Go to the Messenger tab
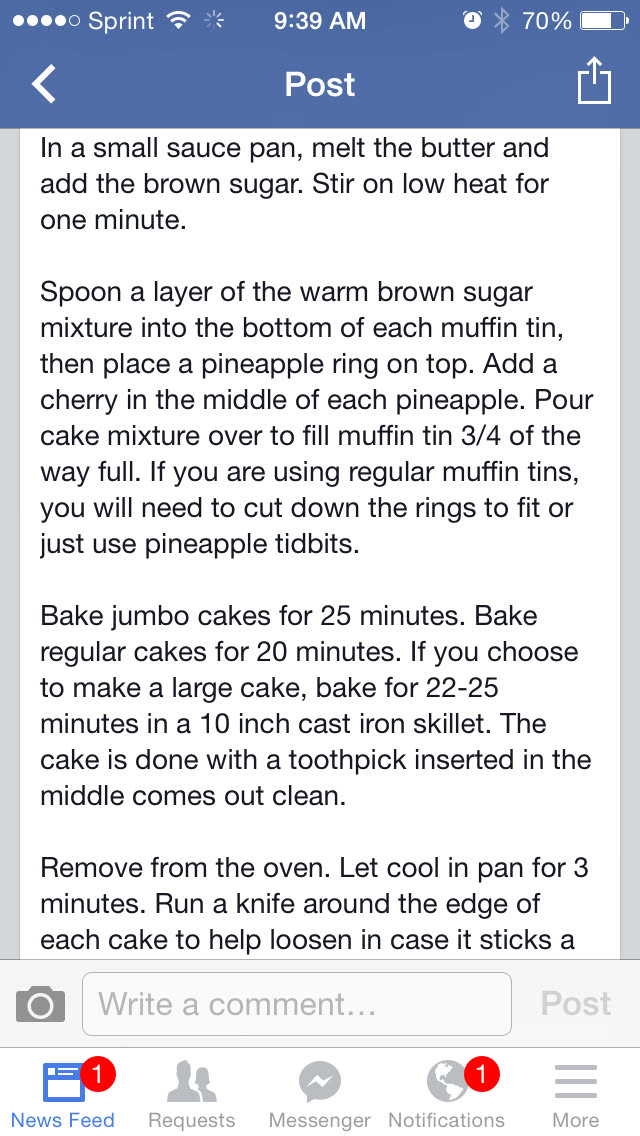640x1136 pixels. [320, 1093]
